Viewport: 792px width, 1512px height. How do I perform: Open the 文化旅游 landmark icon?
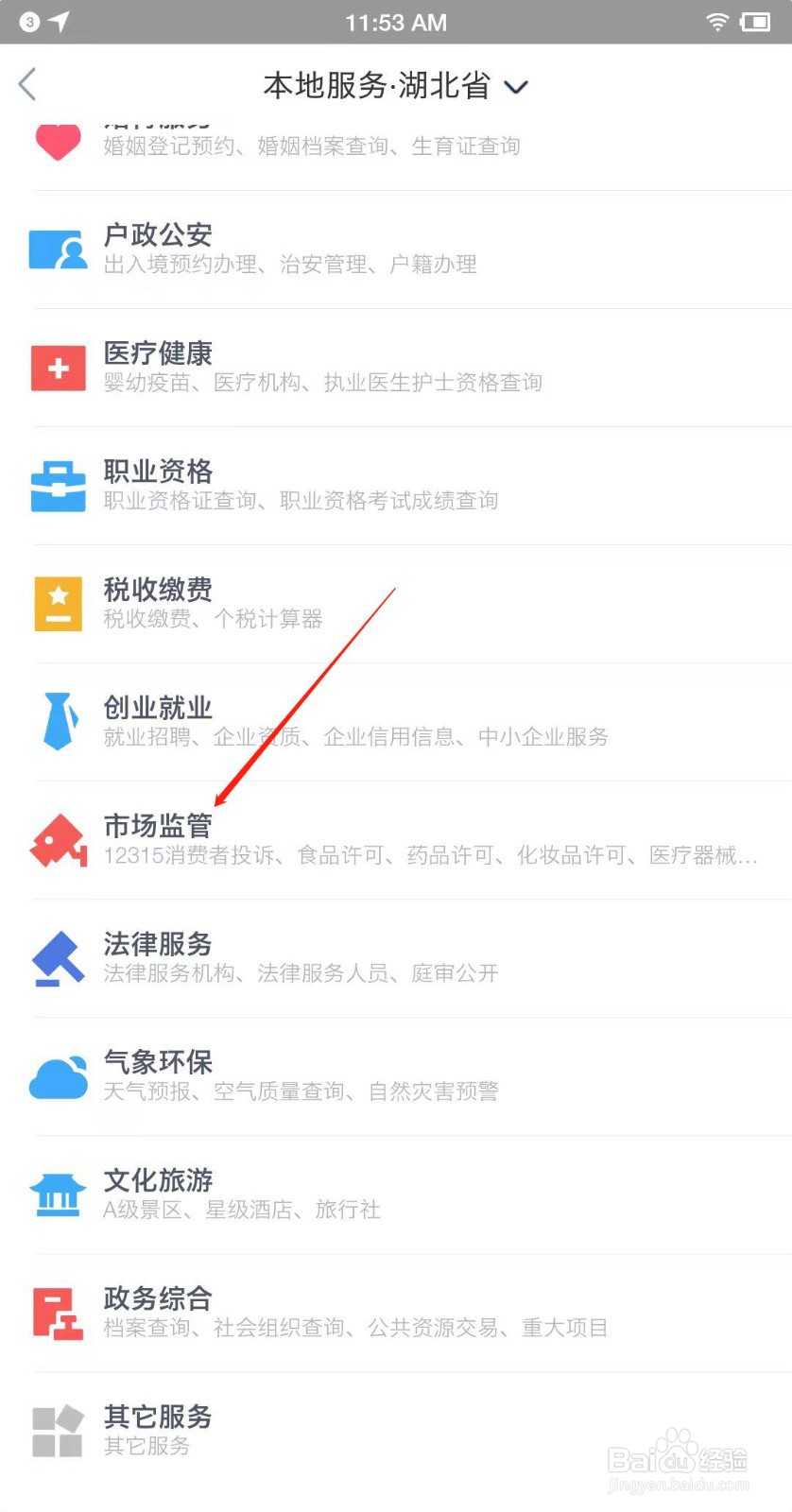(58, 1194)
